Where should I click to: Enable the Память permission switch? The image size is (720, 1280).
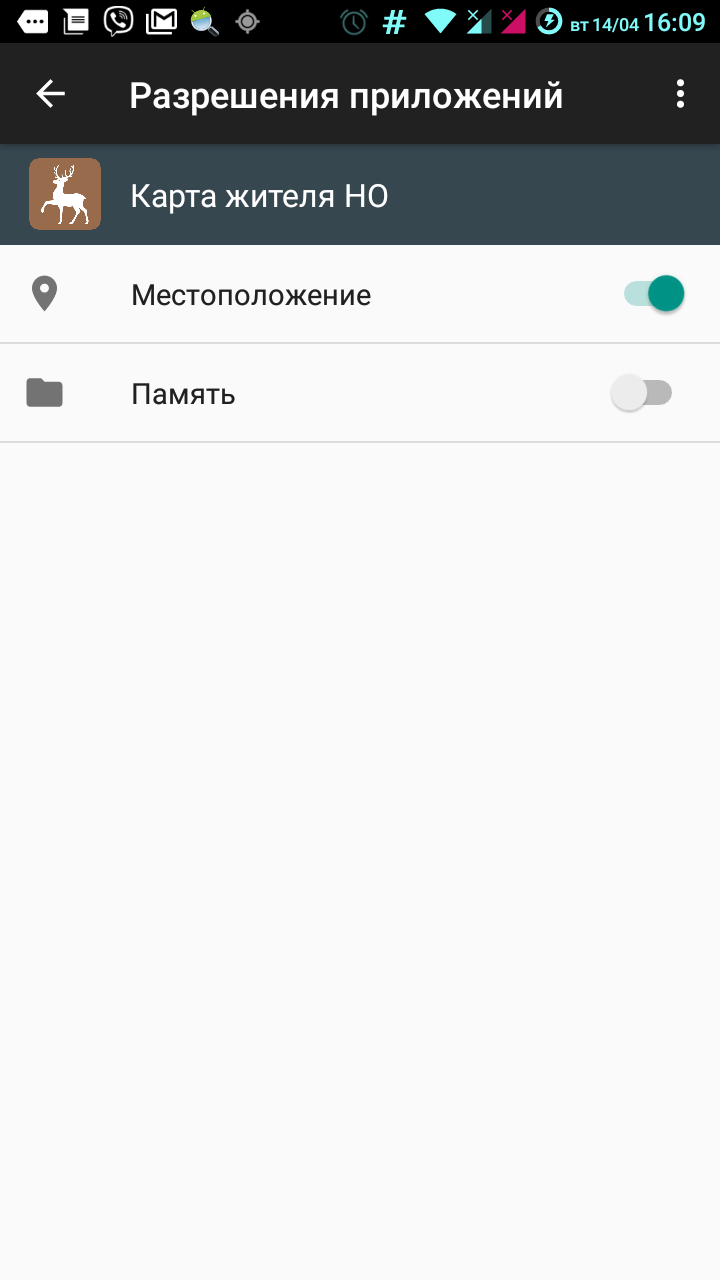point(642,393)
